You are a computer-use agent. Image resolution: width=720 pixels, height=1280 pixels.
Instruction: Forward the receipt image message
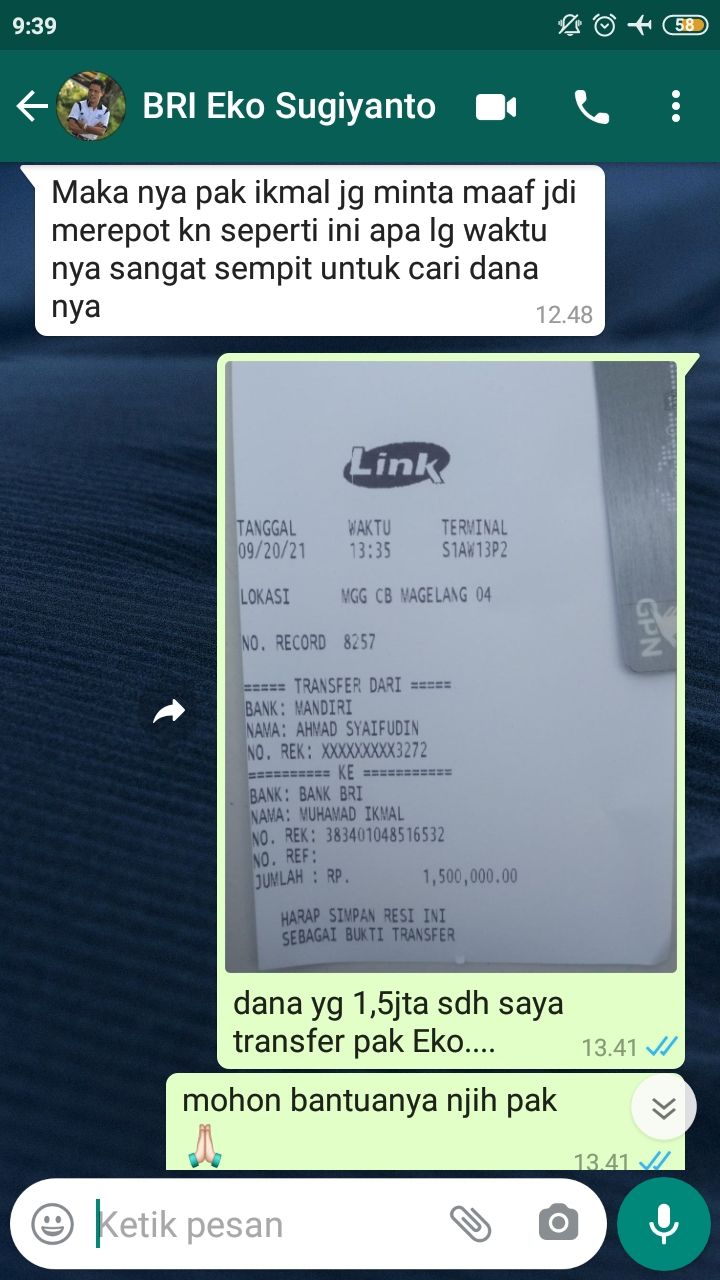(169, 712)
